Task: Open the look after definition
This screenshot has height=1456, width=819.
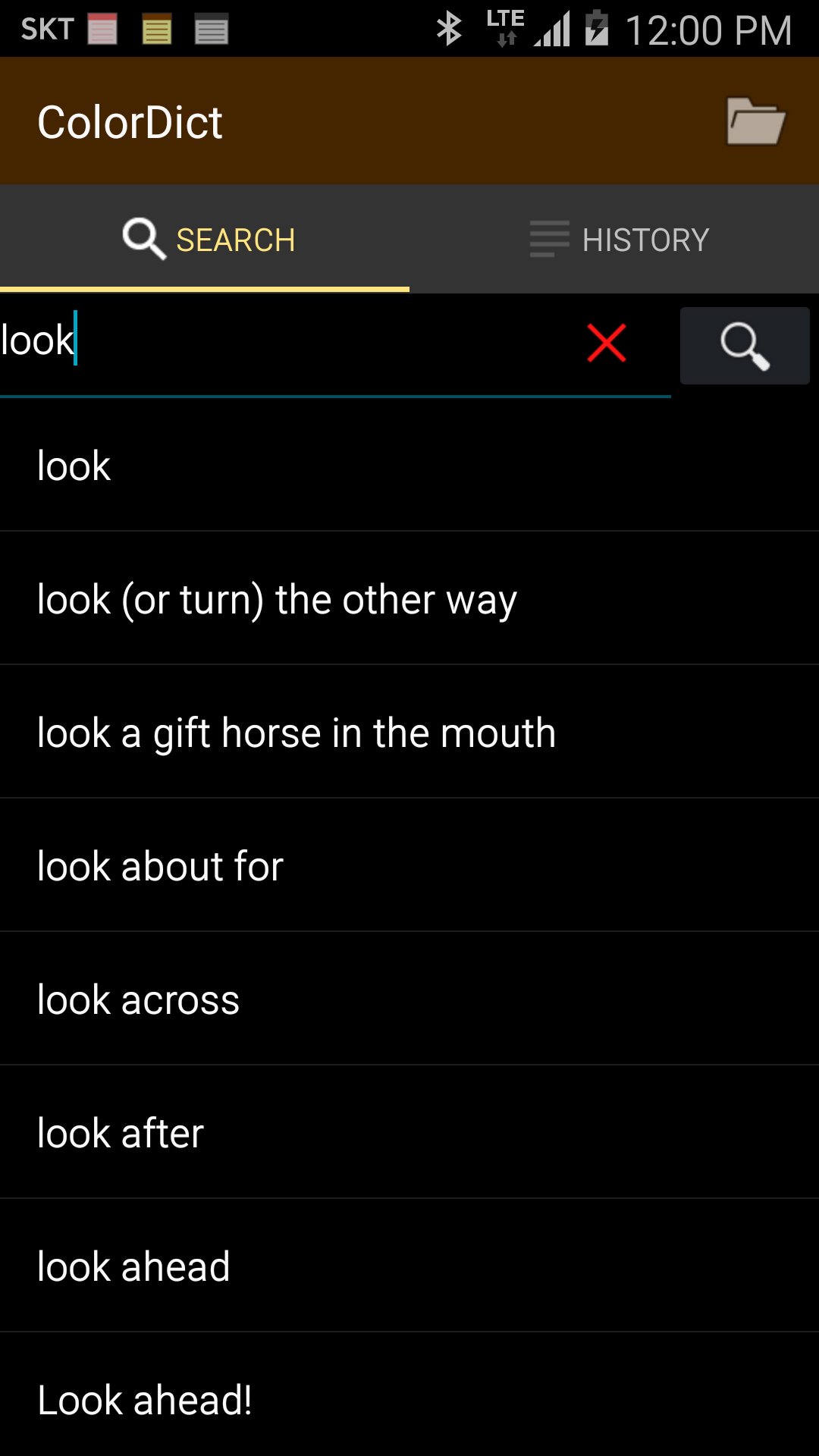Action: (409, 1132)
